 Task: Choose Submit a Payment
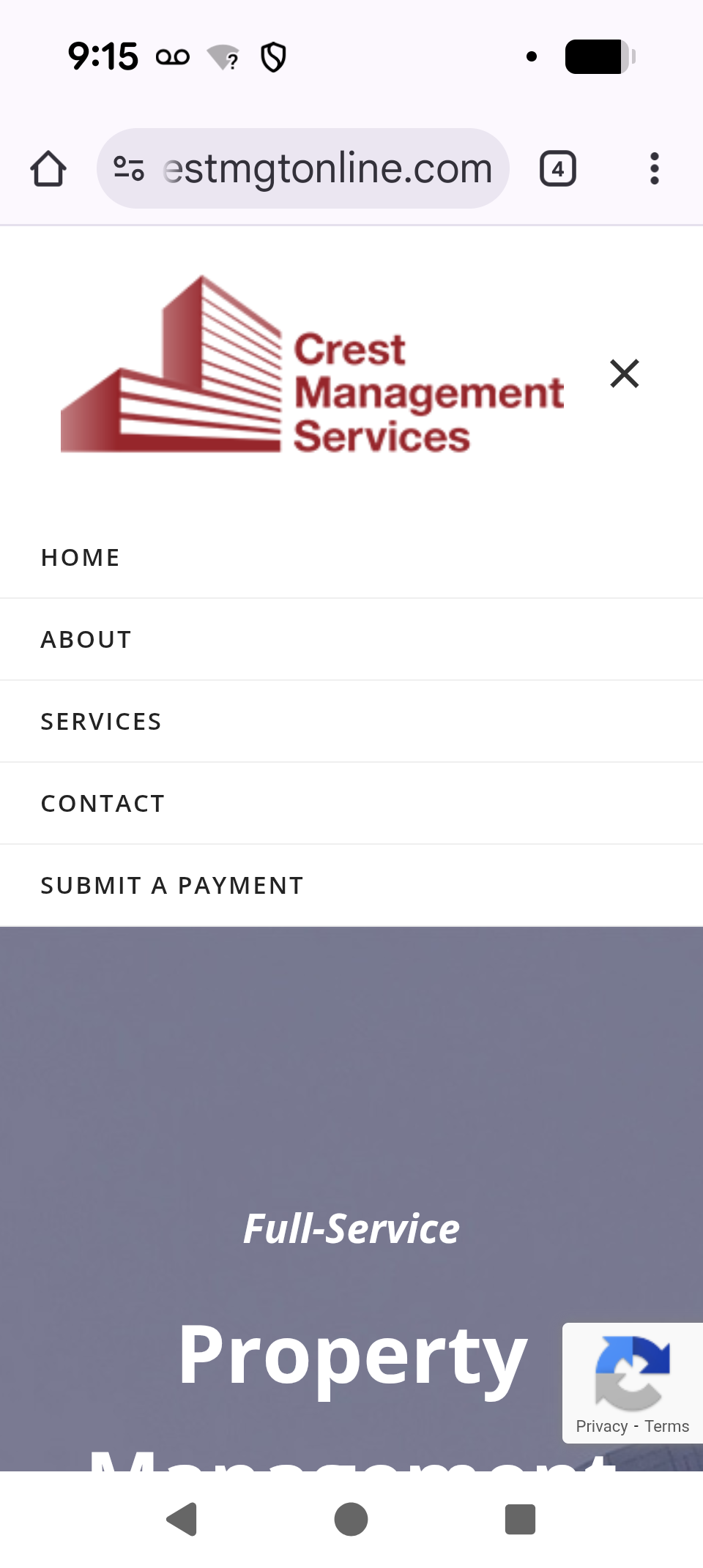pos(172,886)
